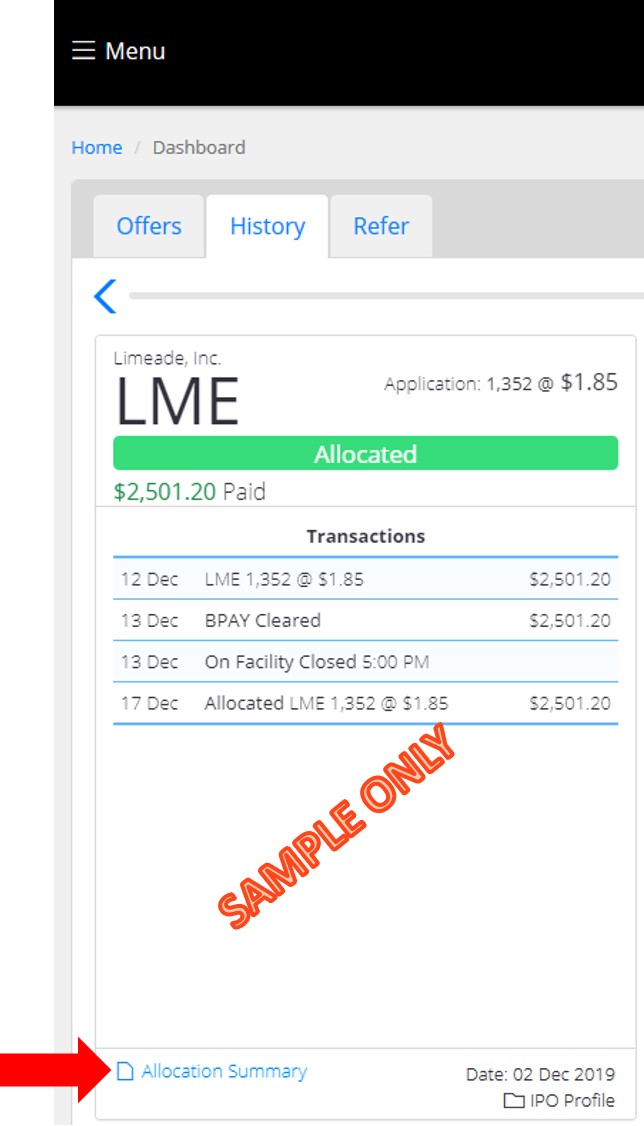Select the History tab
Image resolution: width=644 pixels, height=1126 pixels.
pyautogui.click(x=267, y=226)
